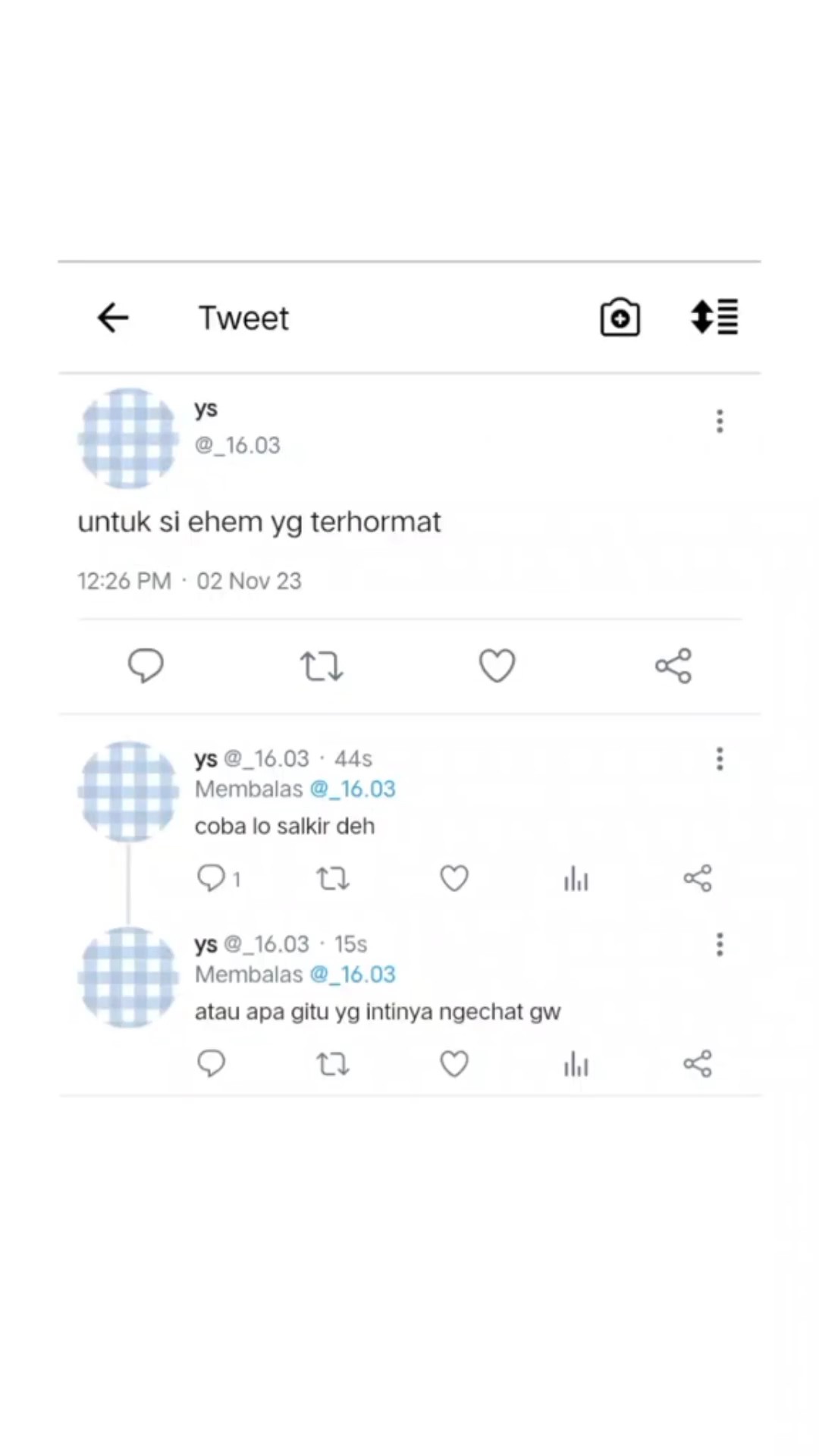Viewport: 819px width, 1456px height.
Task: Open ys profile picture on main tweet
Action: tap(128, 438)
